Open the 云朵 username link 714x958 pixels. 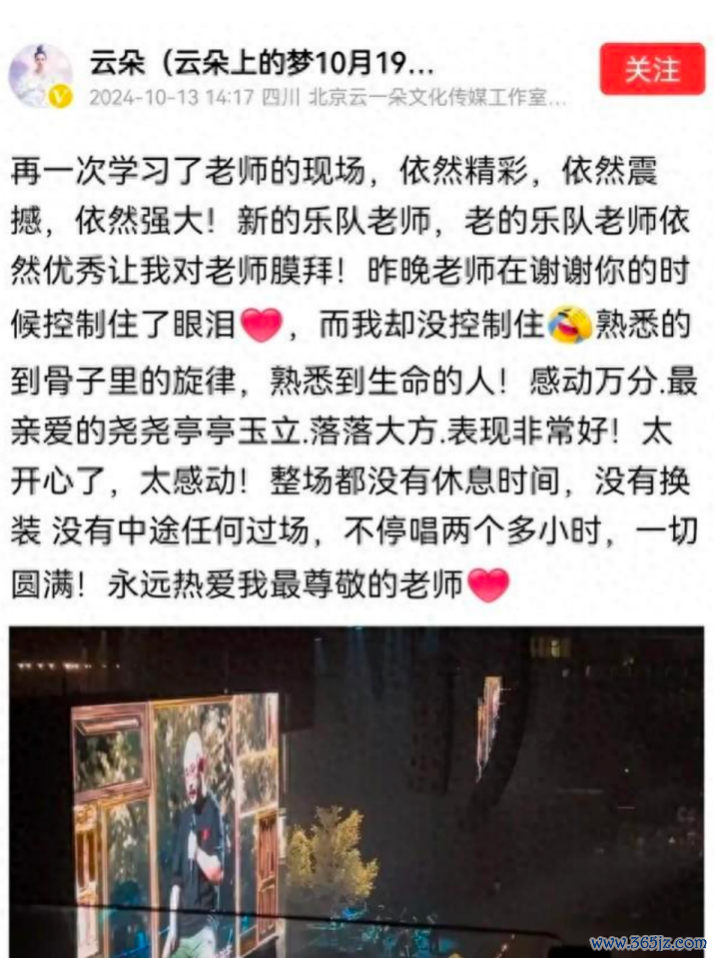[262, 64]
